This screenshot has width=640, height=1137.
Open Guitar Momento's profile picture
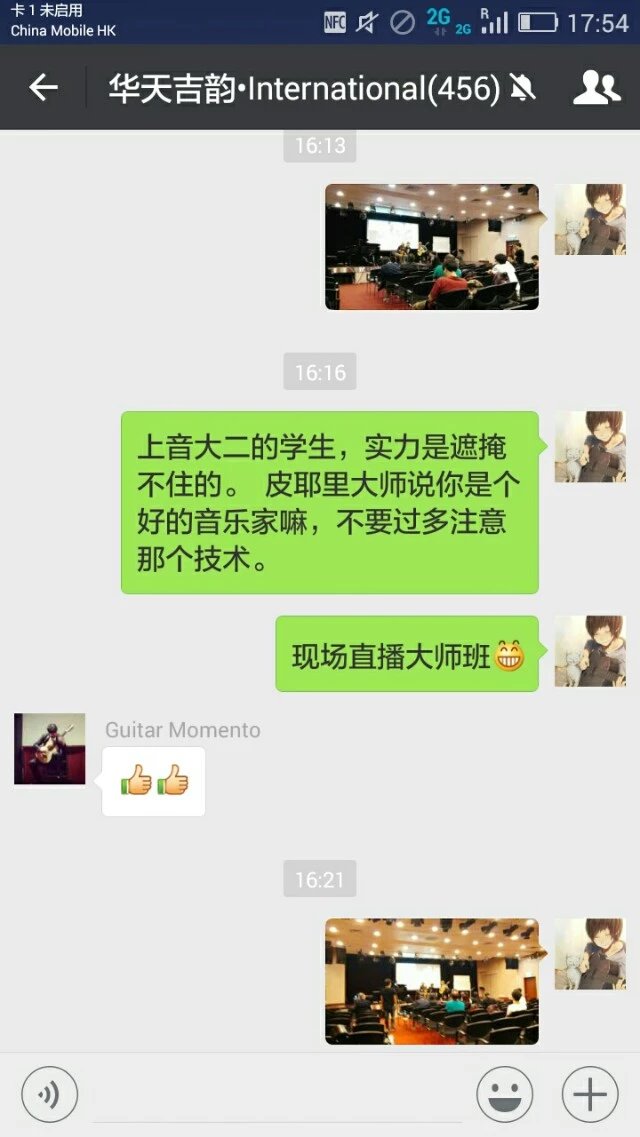[x=50, y=749]
